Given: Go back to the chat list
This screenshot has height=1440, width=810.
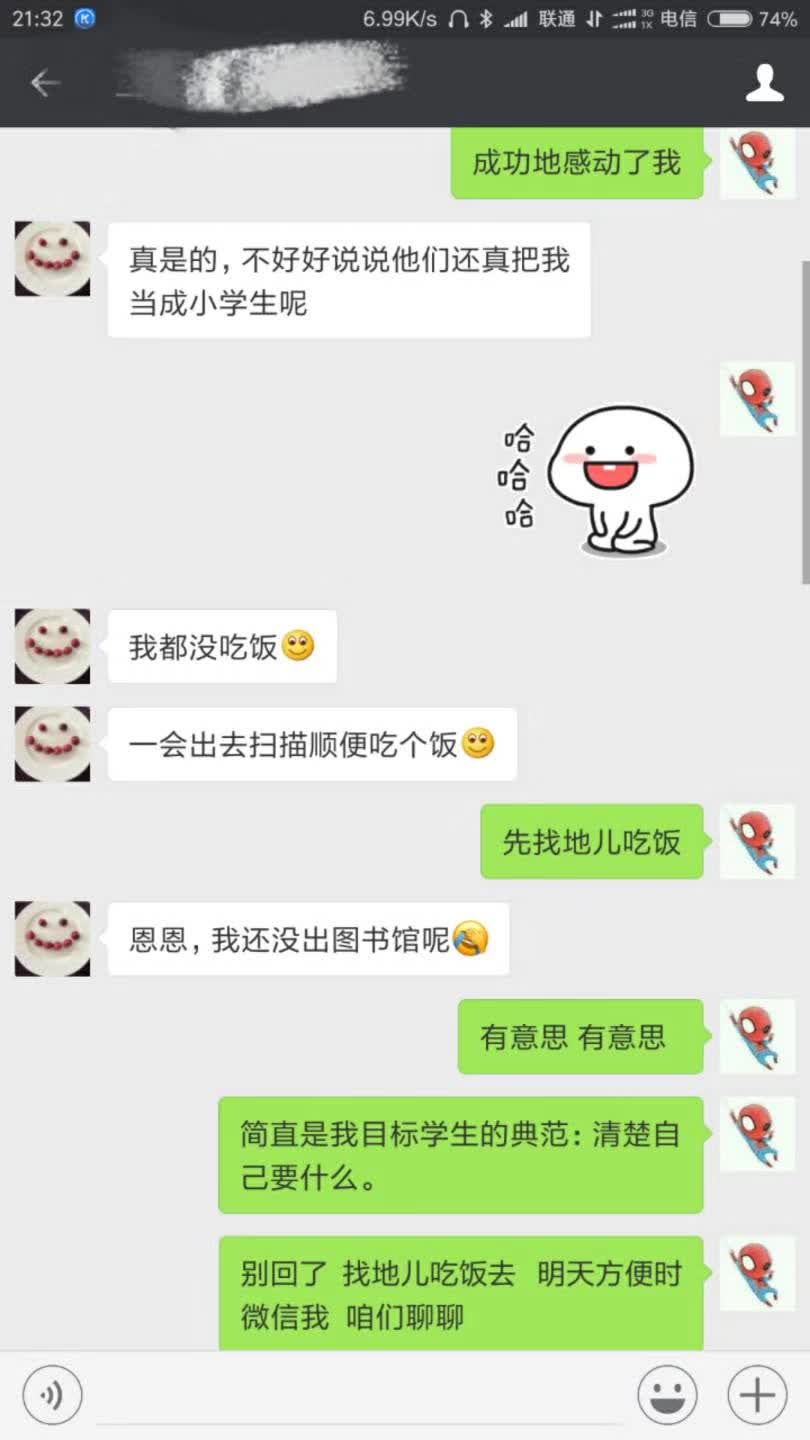Looking at the screenshot, I should pos(45,83).
